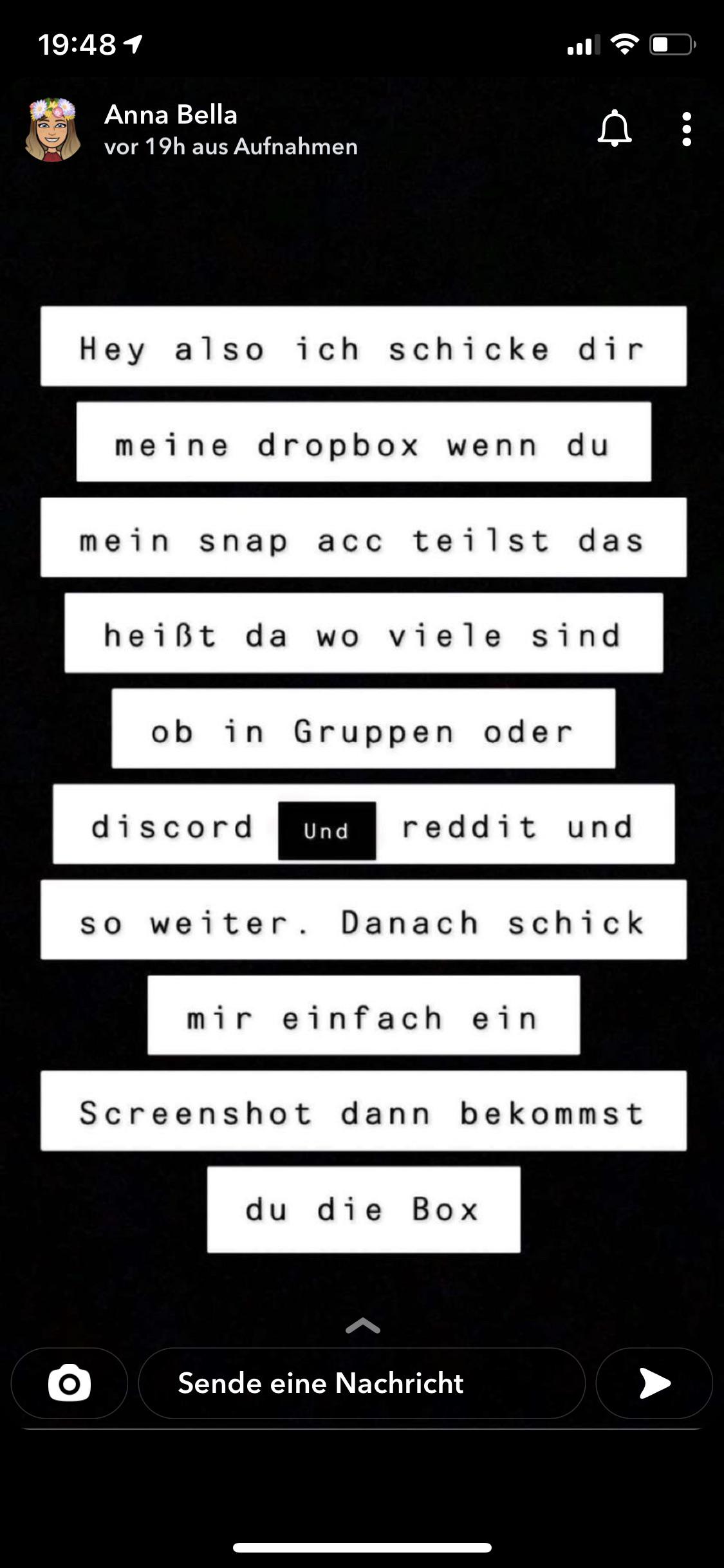724x1568 pixels.
Task: Tap the inverted 'Und' highlighted sticker
Action: click(x=326, y=830)
